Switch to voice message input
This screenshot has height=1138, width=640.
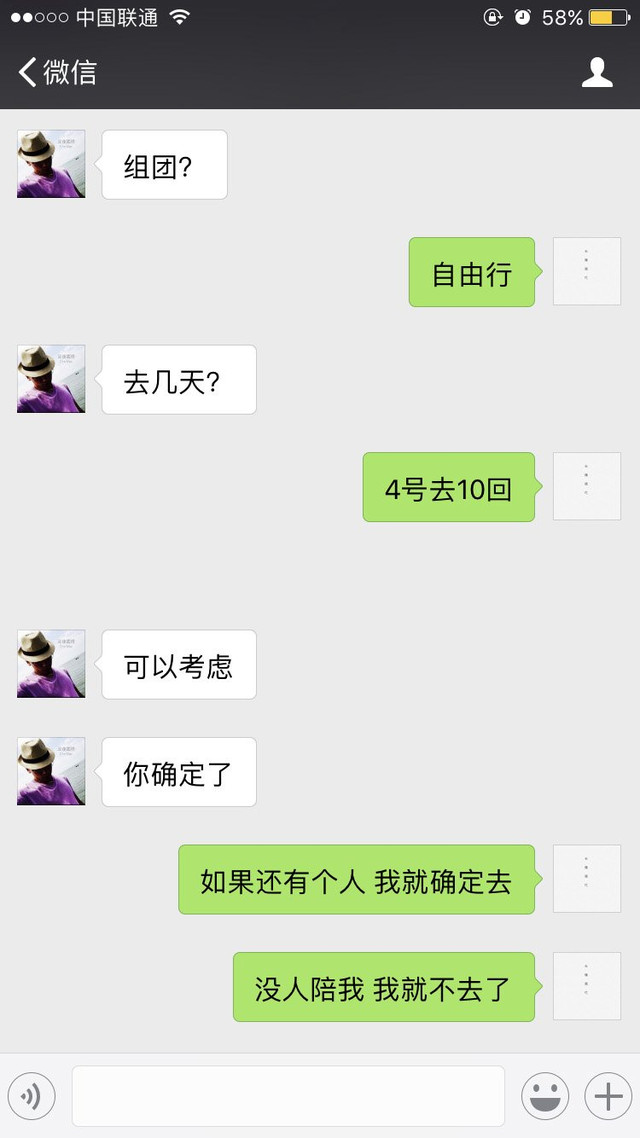tap(31, 1097)
